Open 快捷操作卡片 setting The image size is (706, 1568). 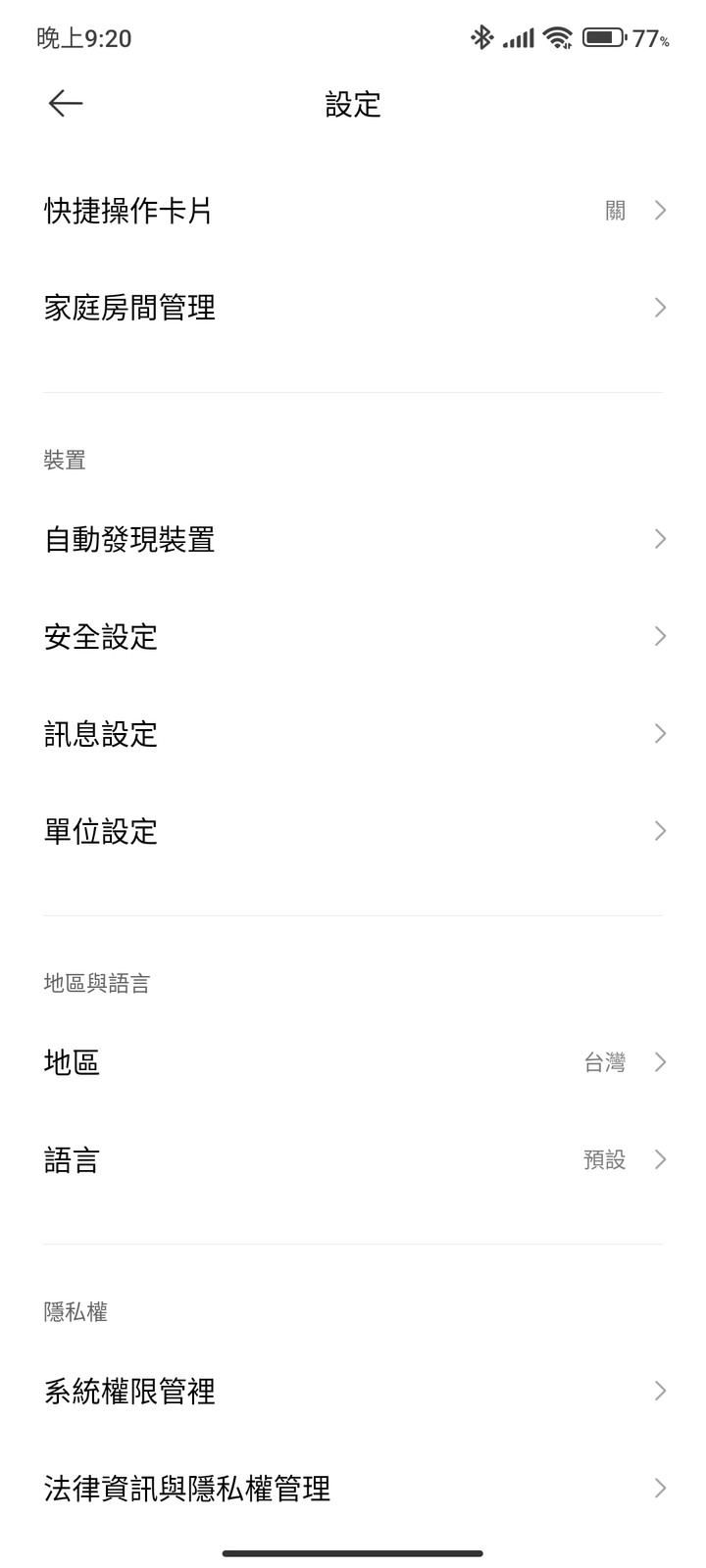pos(353,211)
